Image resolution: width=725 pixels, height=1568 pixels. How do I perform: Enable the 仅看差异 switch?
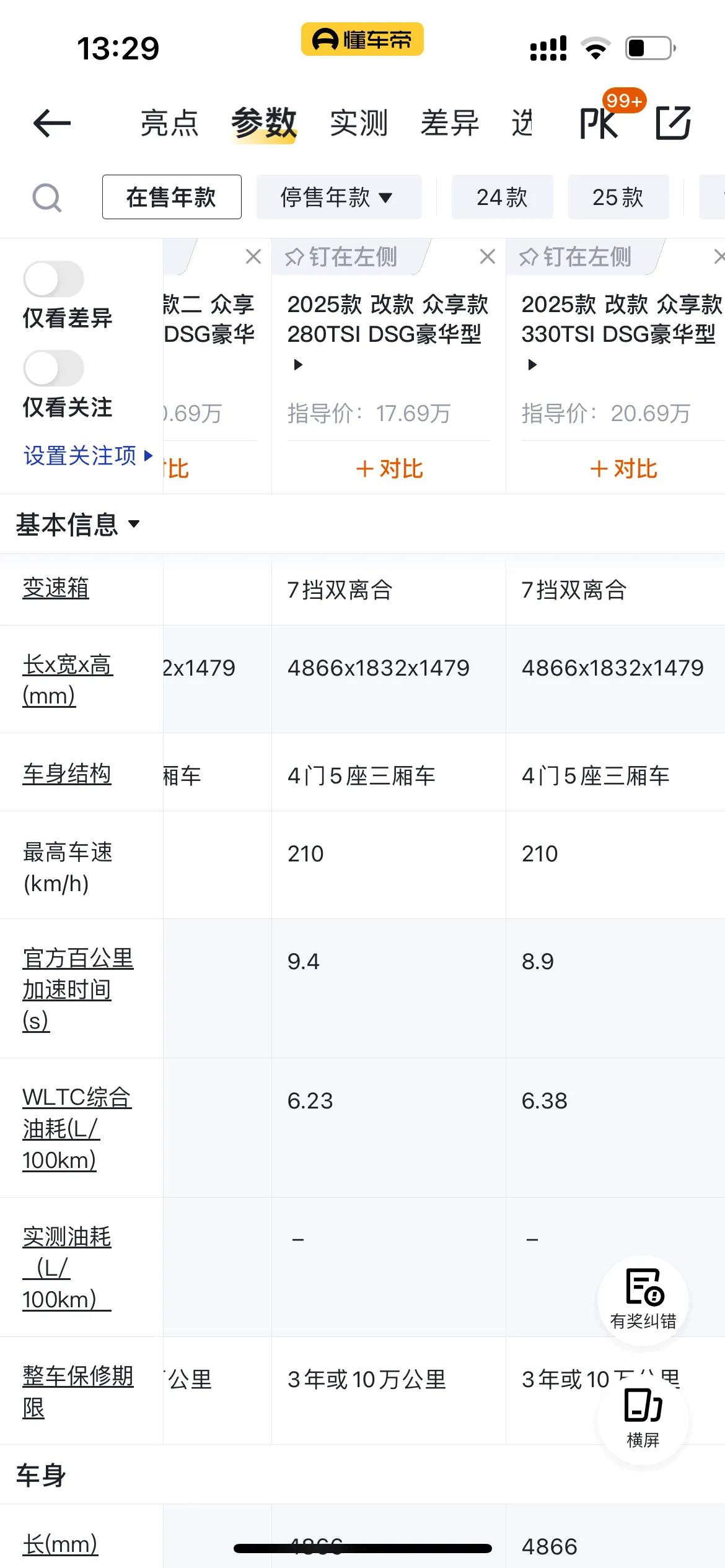(x=55, y=279)
